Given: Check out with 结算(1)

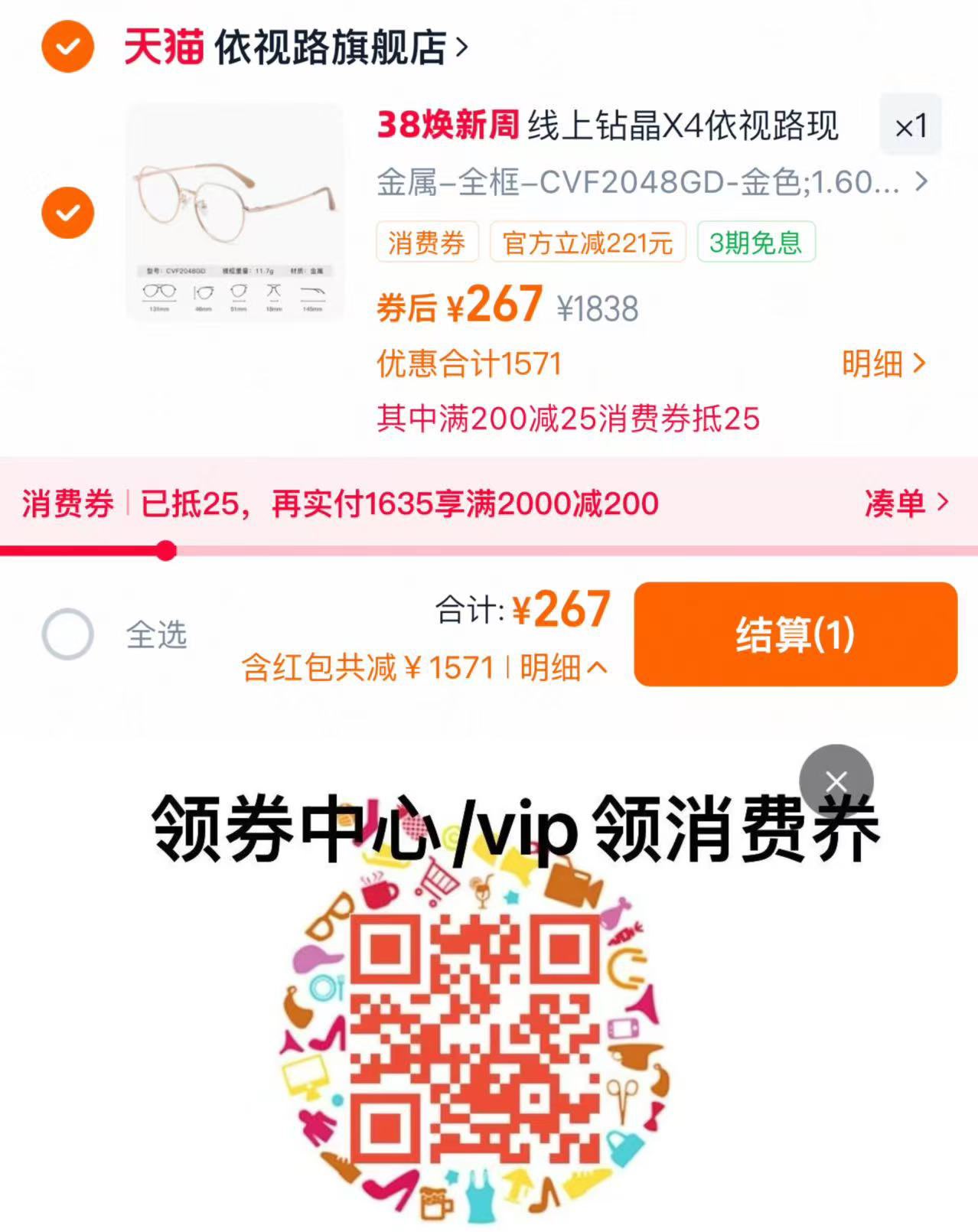Looking at the screenshot, I should click(795, 634).
